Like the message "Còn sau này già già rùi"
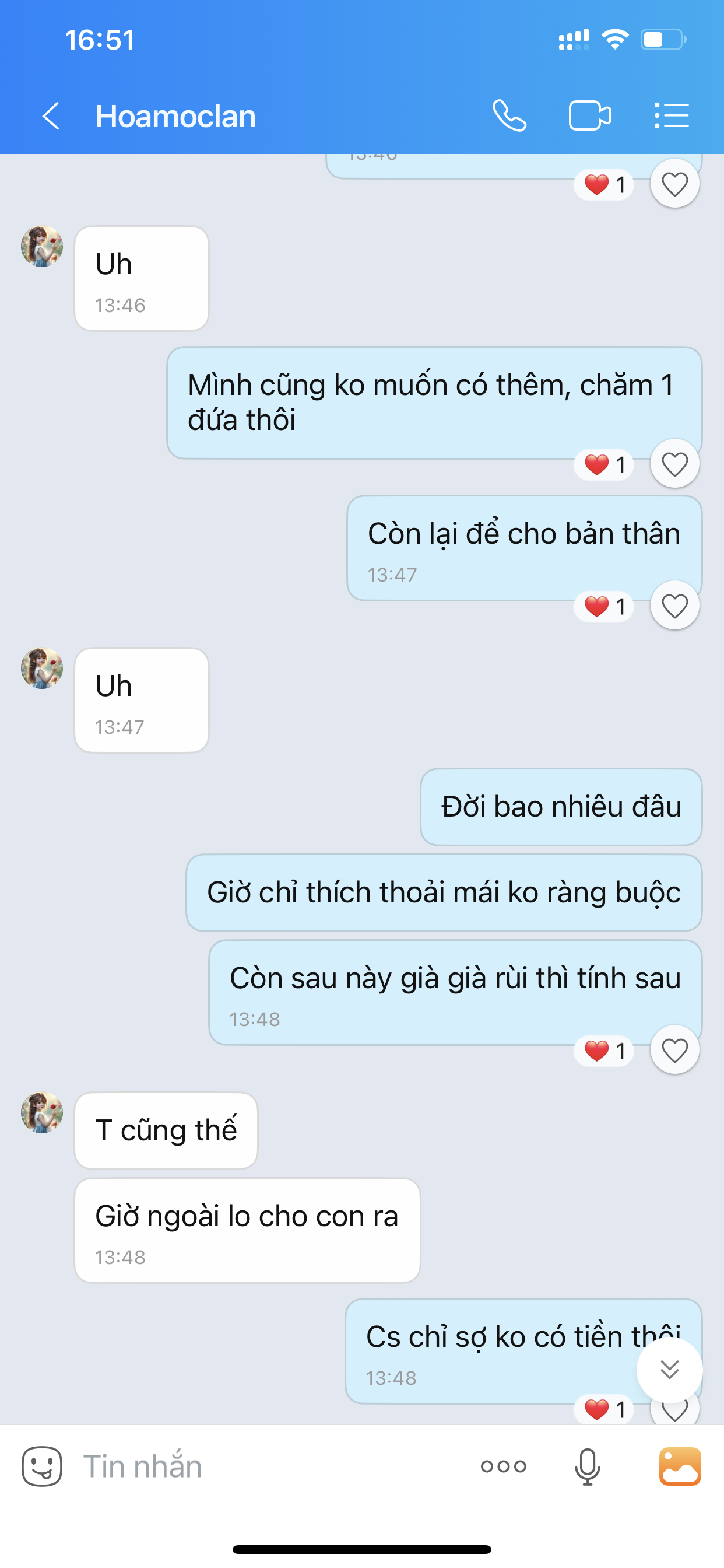This screenshot has width=724, height=1568. (x=674, y=1051)
